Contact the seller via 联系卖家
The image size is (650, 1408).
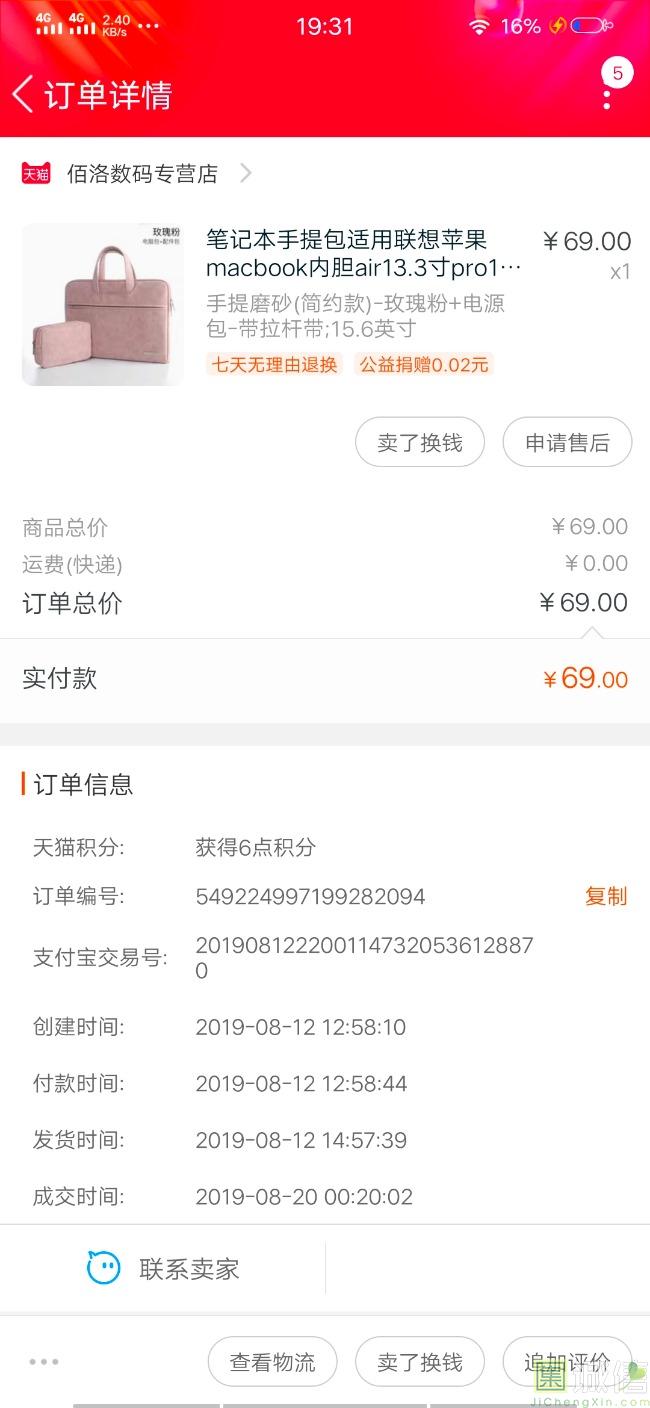coord(163,1269)
